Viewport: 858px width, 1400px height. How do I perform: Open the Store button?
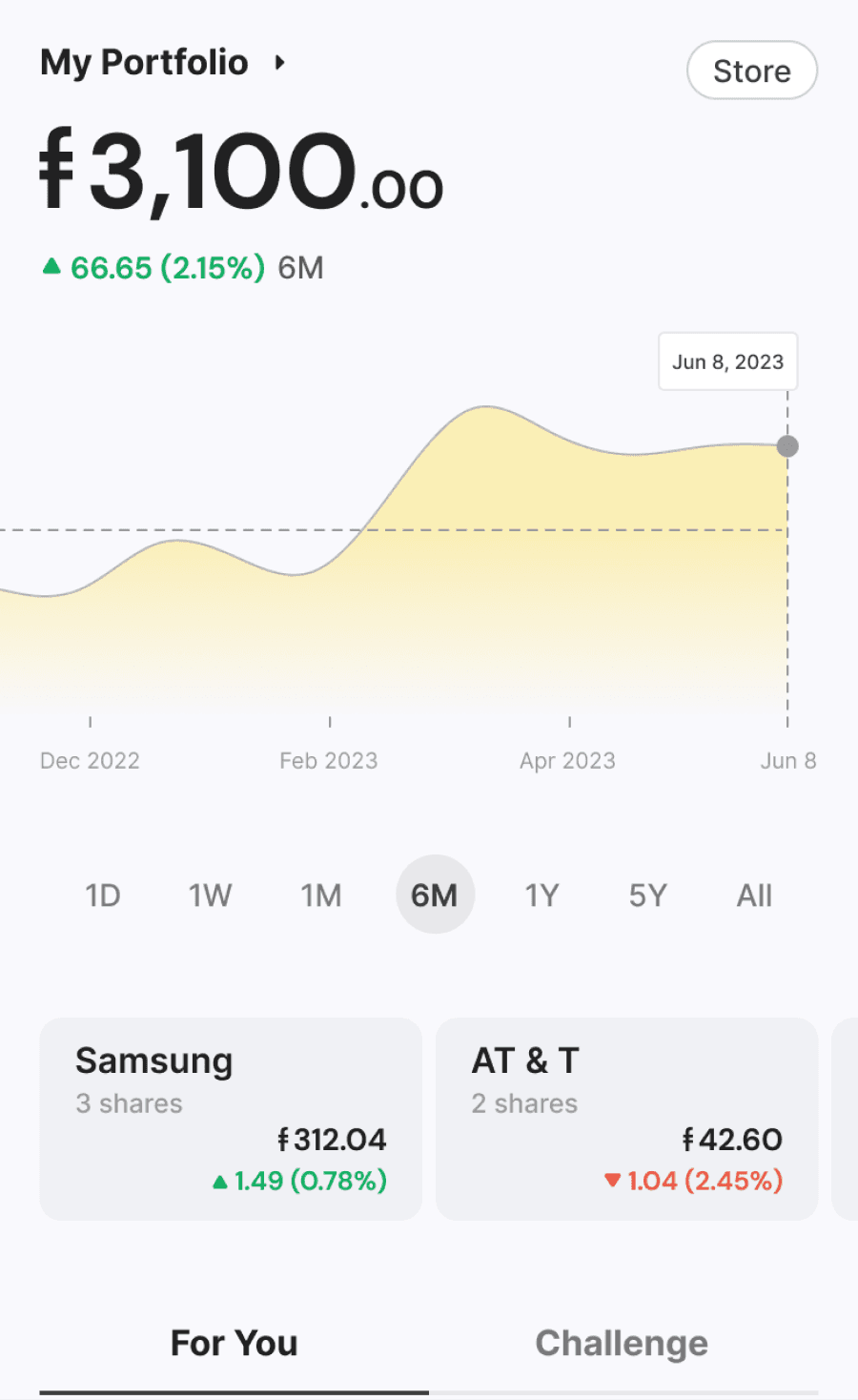click(x=751, y=71)
